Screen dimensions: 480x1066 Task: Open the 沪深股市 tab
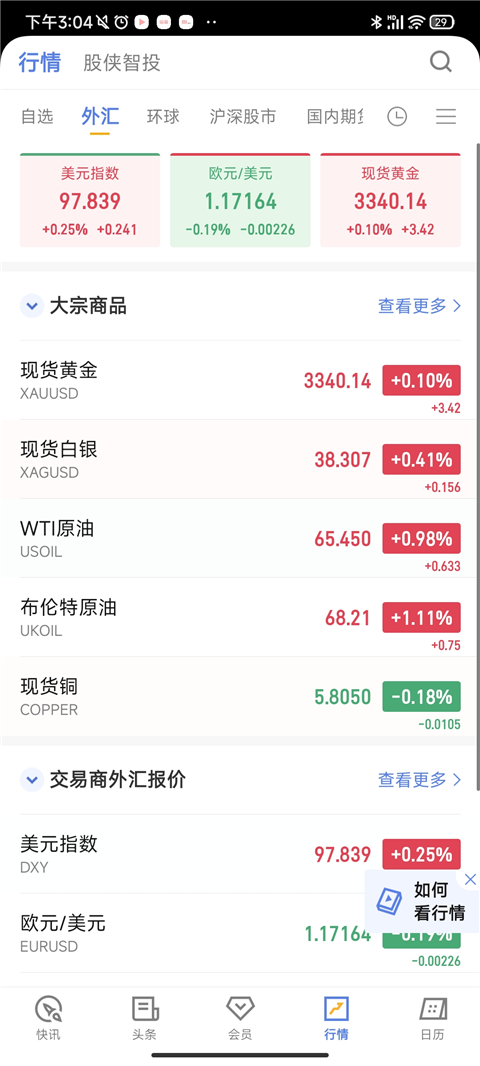click(x=243, y=117)
